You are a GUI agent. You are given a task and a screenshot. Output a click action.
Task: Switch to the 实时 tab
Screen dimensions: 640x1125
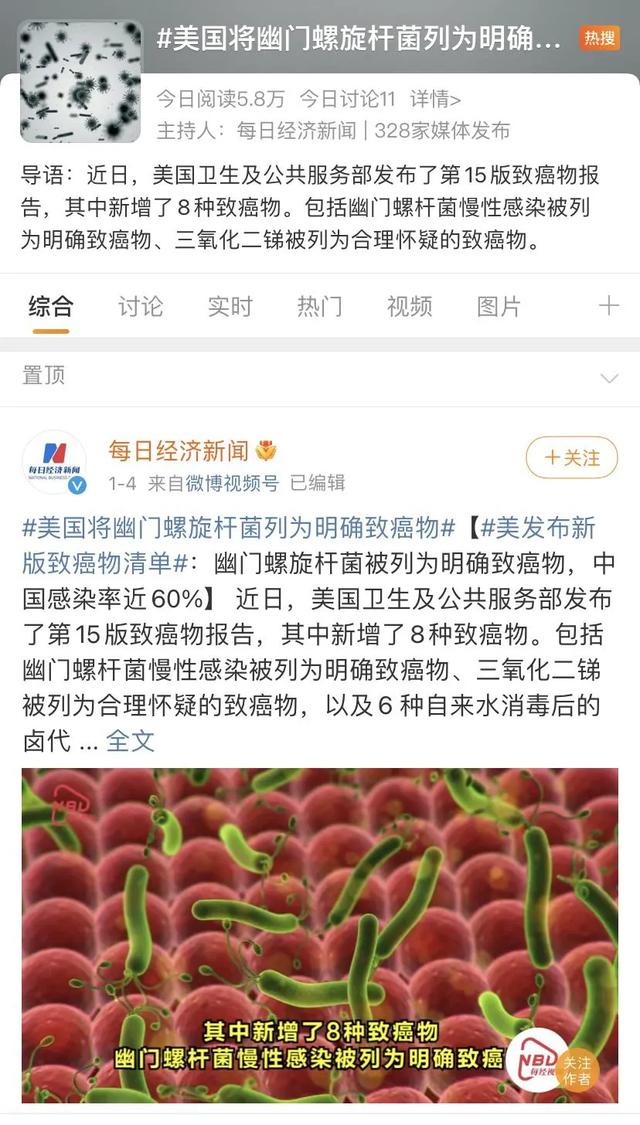pyautogui.click(x=230, y=306)
